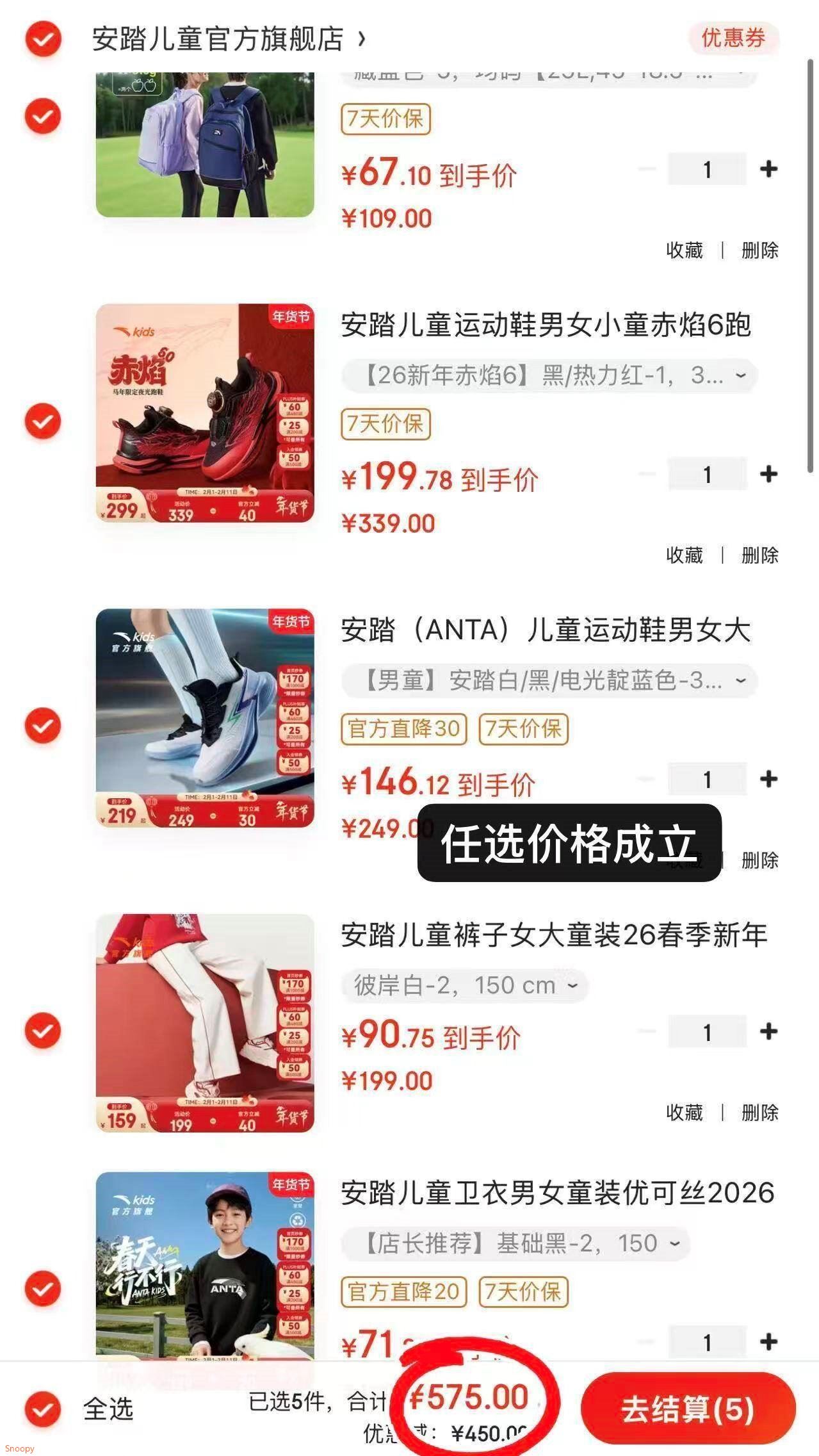Add 赤焰6 running shoes to 收藏
This screenshot has width=819, height=1456.
click(685, 555)
